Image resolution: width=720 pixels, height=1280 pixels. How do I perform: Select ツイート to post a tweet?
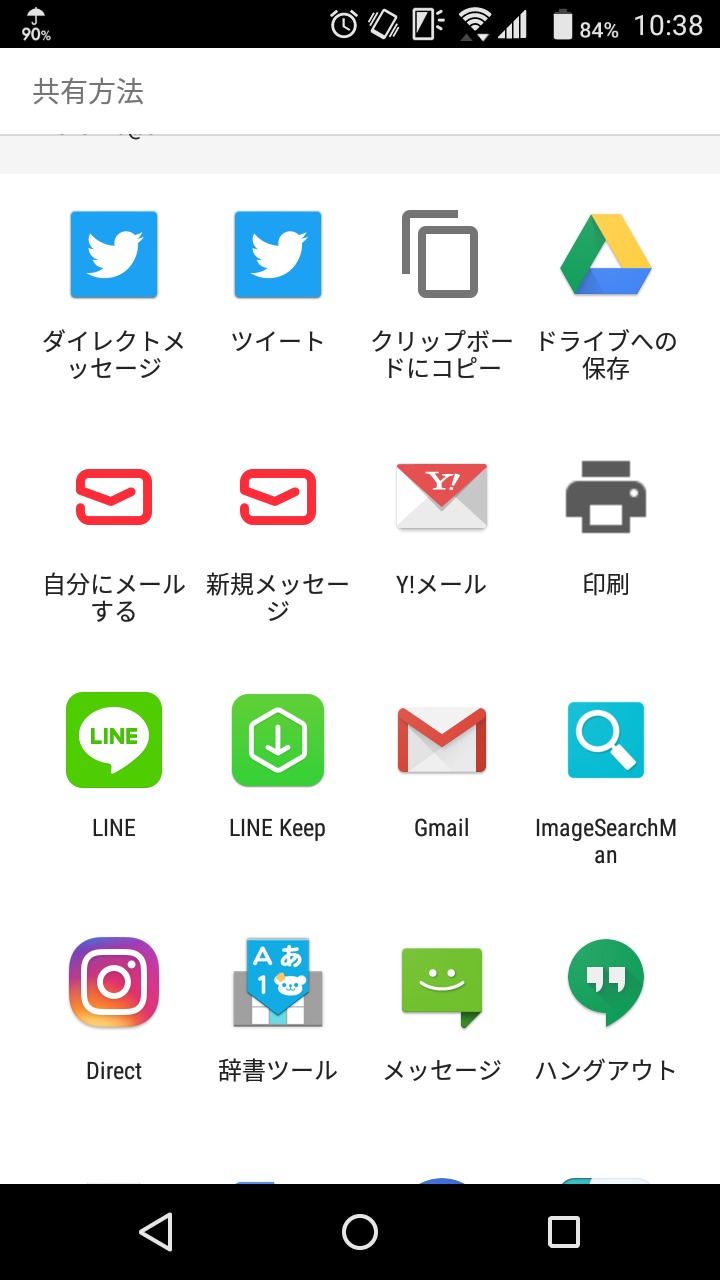click(x=278, y=255)
